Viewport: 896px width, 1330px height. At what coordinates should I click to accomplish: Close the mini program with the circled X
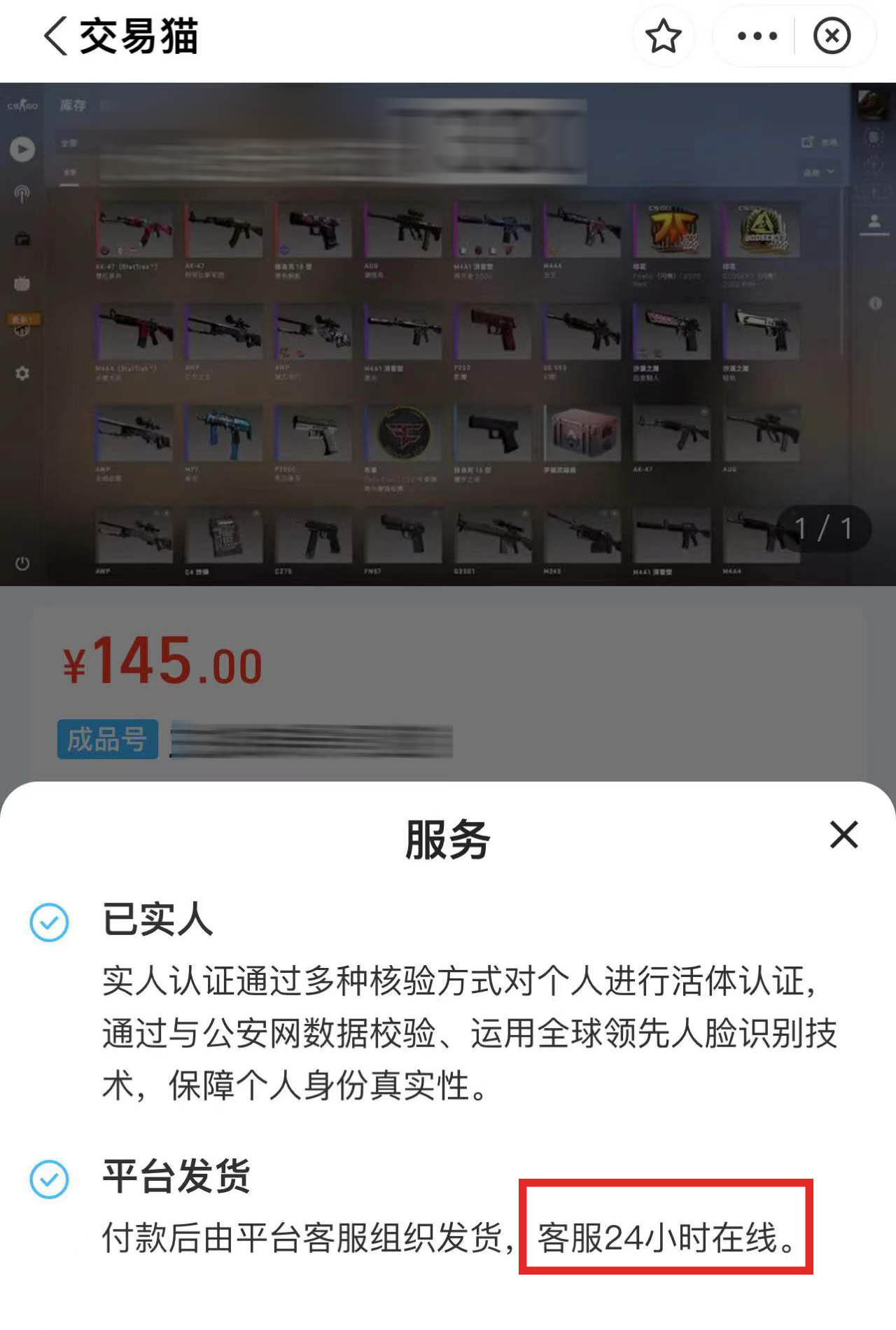832,36
